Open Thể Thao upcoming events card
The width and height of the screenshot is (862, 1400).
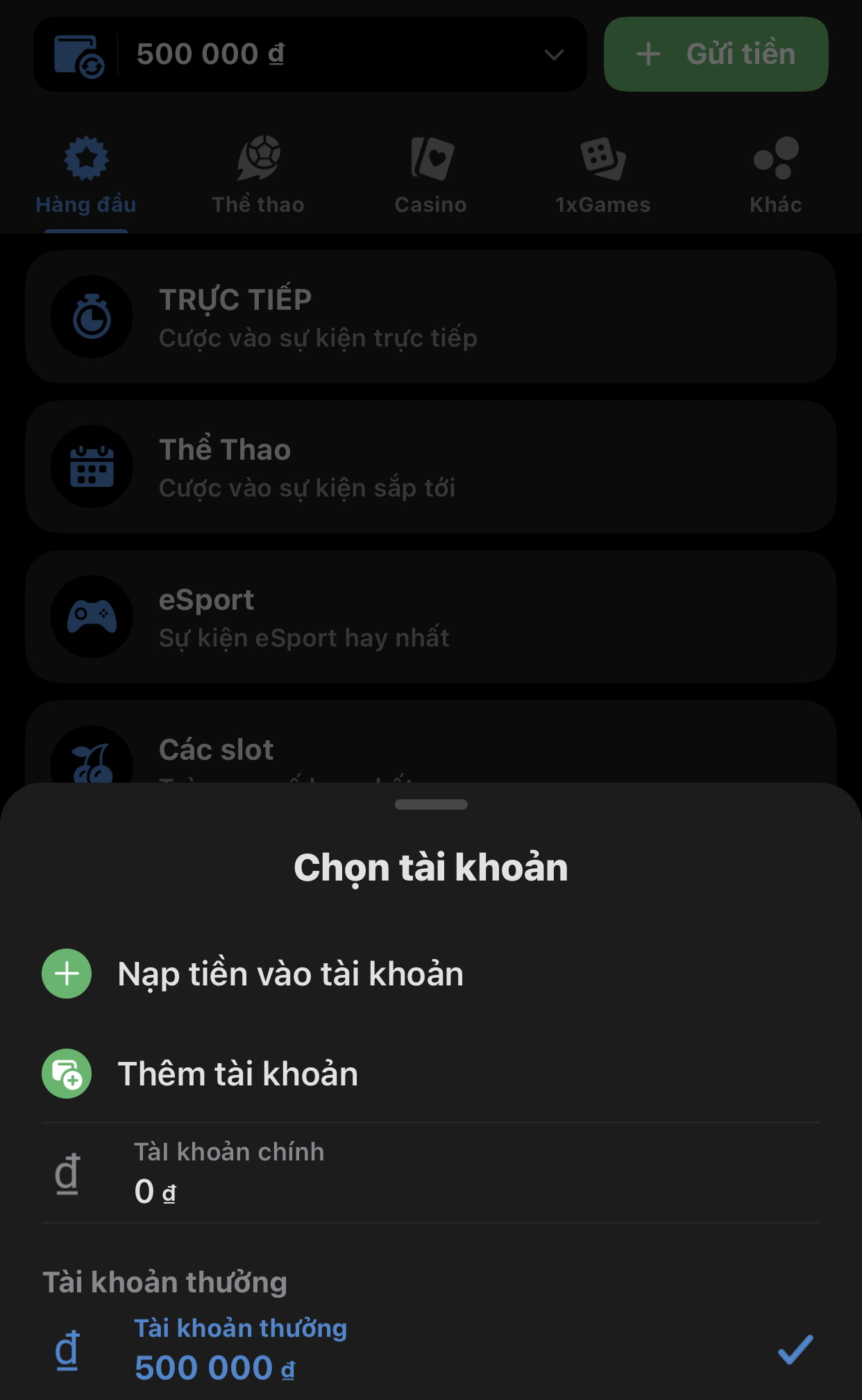(x=431, y=467)
